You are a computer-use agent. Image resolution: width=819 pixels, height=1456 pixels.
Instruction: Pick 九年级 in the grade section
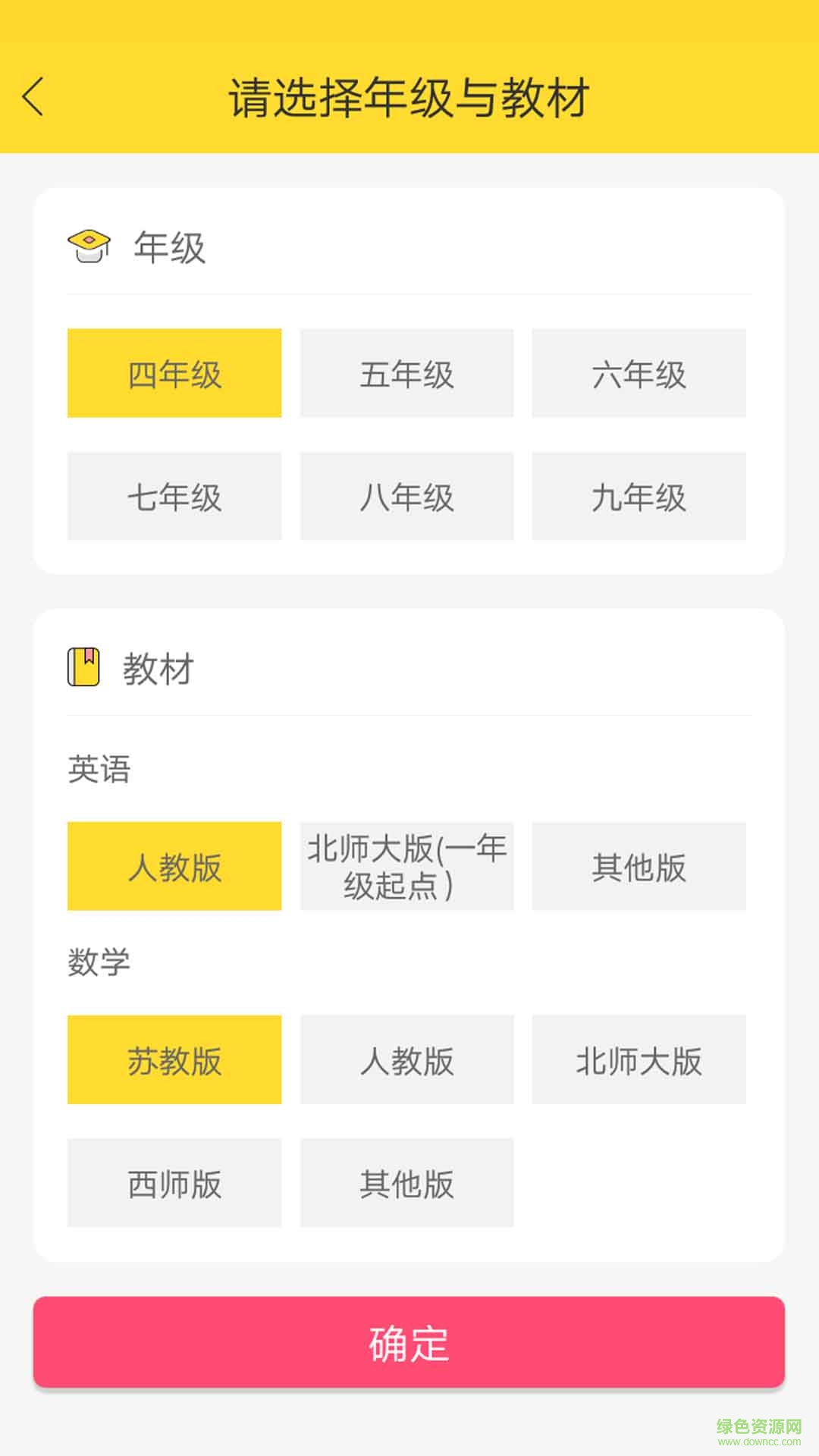point(639,497)
